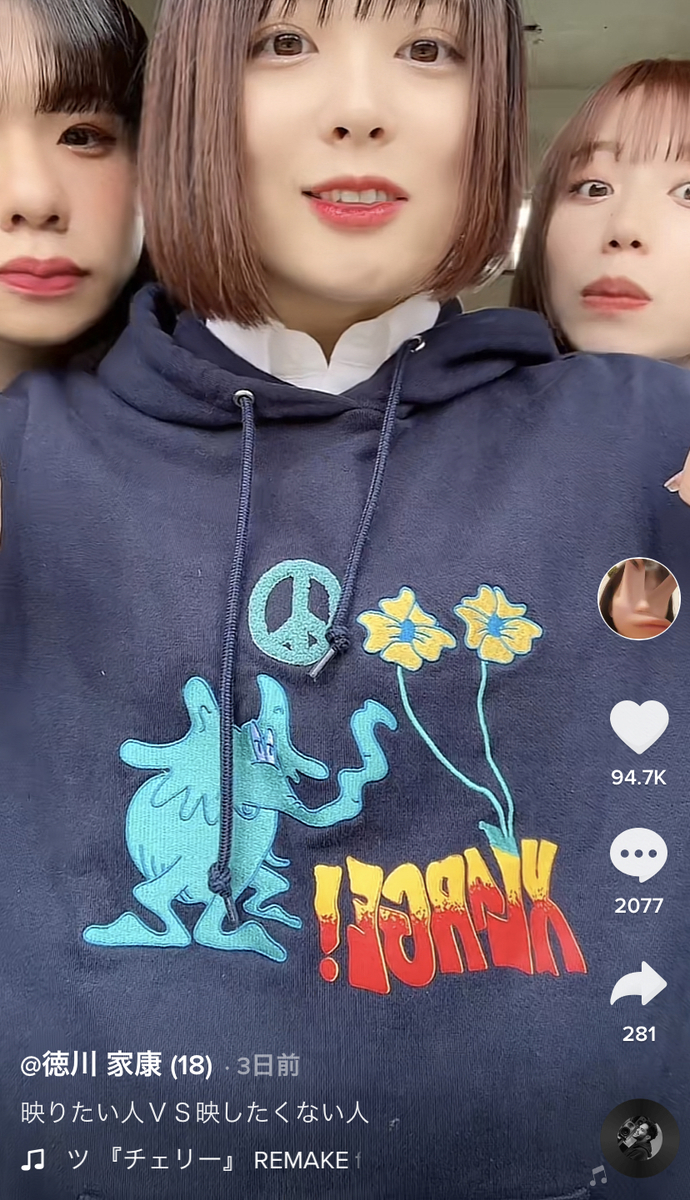Image resolution: width=690 pixels, height=1200 pixels.
Task: Open the @徳川 家康 username link
Action: [x=116, y=1066]
